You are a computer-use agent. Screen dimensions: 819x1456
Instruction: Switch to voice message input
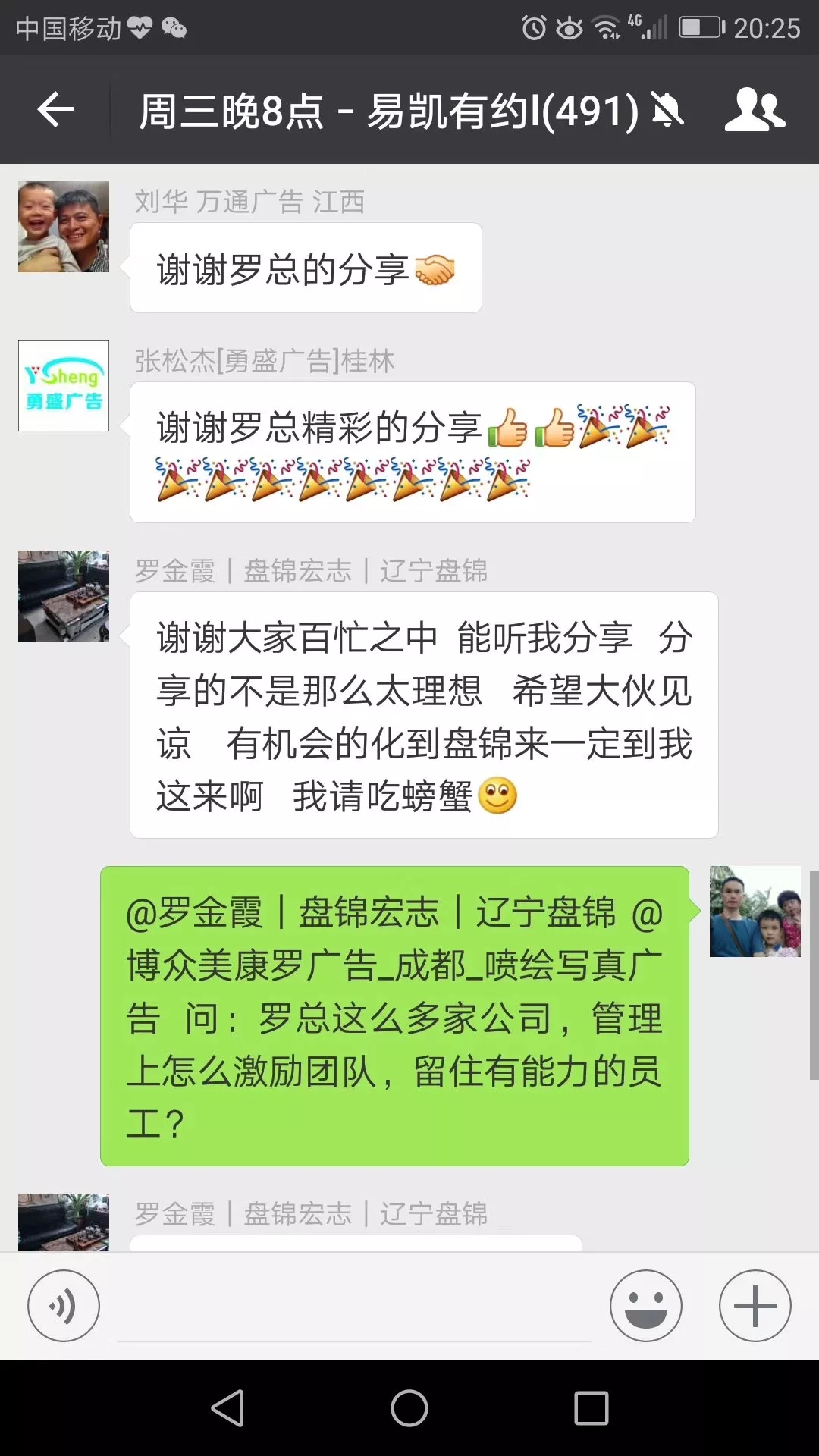[64, 1306]
